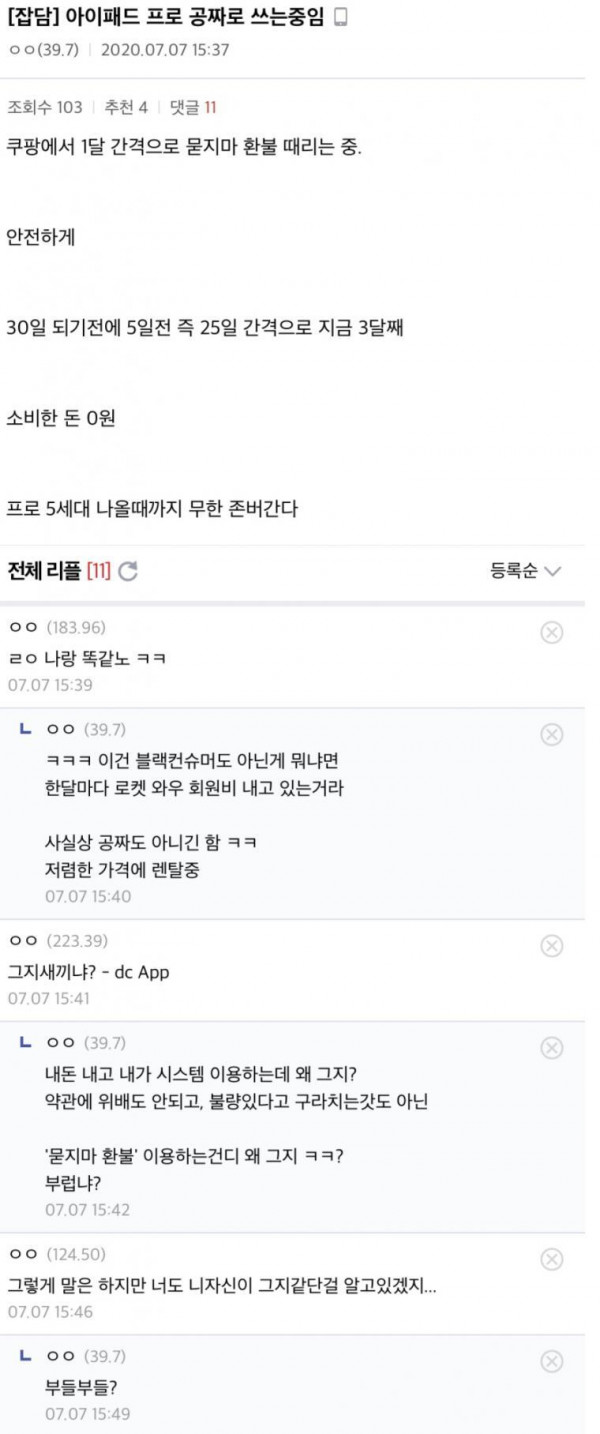Viewport: 600px width, 1434px height.
Task: Delete the comment by ㅇㅇ (124.50)
Action: click(551, 1259)
